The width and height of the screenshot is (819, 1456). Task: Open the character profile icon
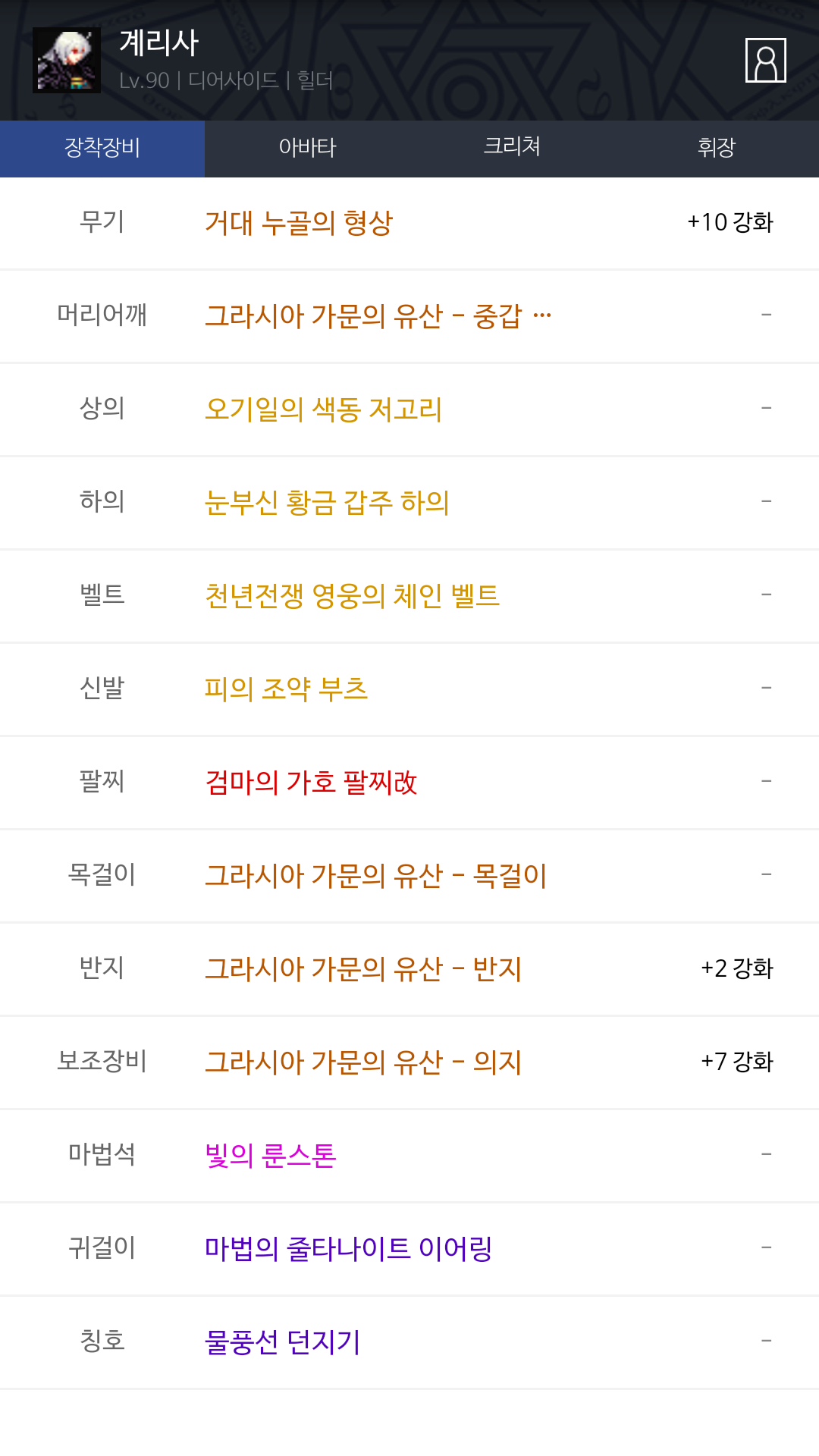[765, 60]
